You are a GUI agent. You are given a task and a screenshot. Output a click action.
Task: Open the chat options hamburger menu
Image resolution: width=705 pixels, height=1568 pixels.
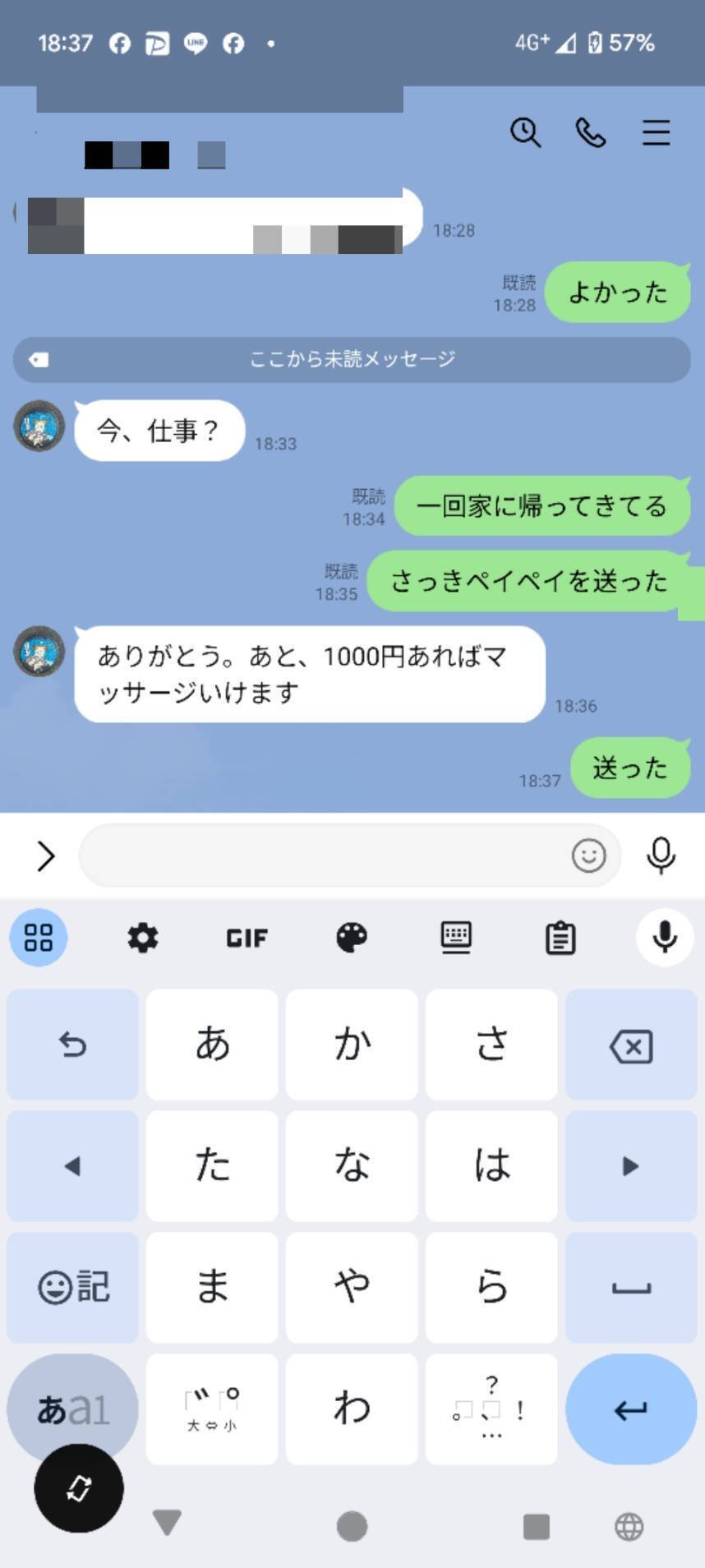(x=655, y=133)
